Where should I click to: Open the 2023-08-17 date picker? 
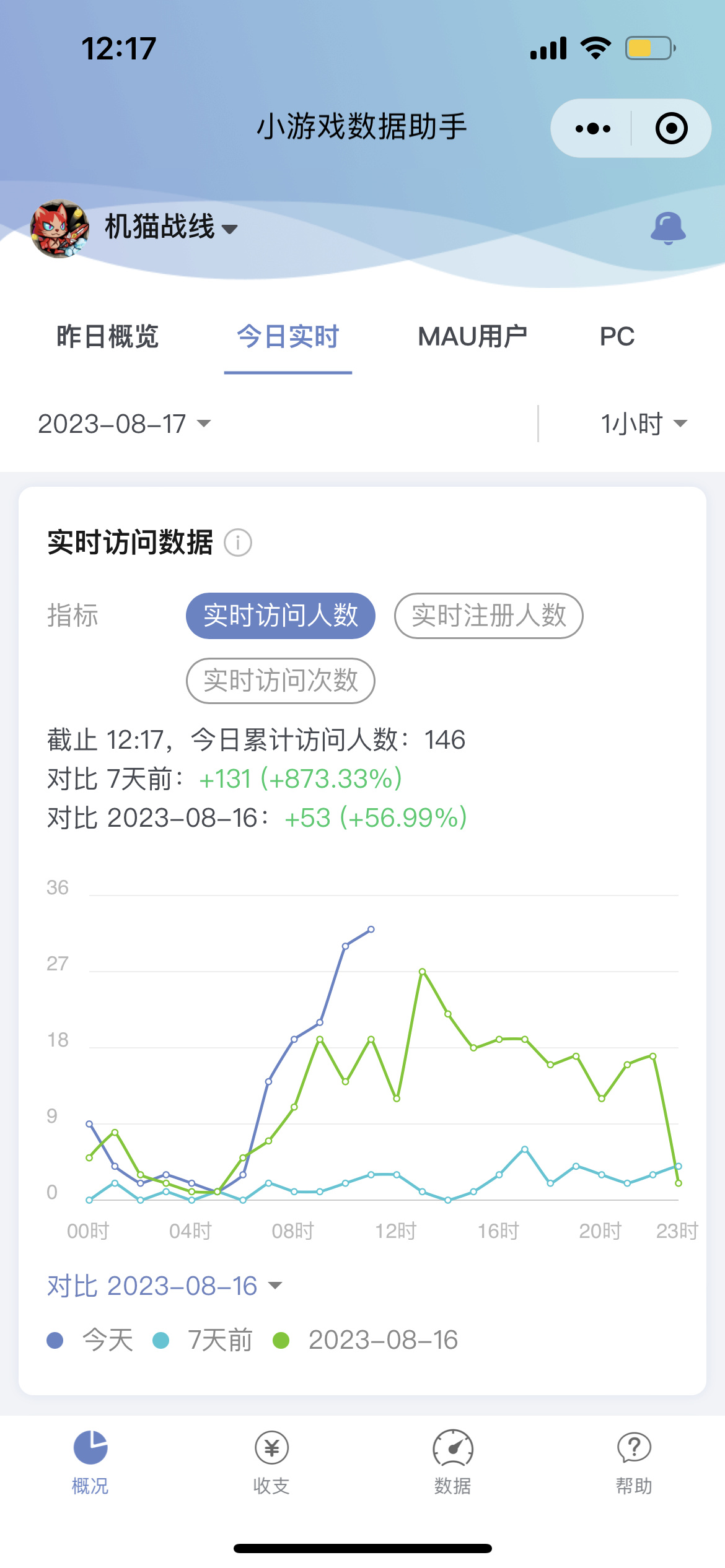pyautogui.click(x=125, y=424)
